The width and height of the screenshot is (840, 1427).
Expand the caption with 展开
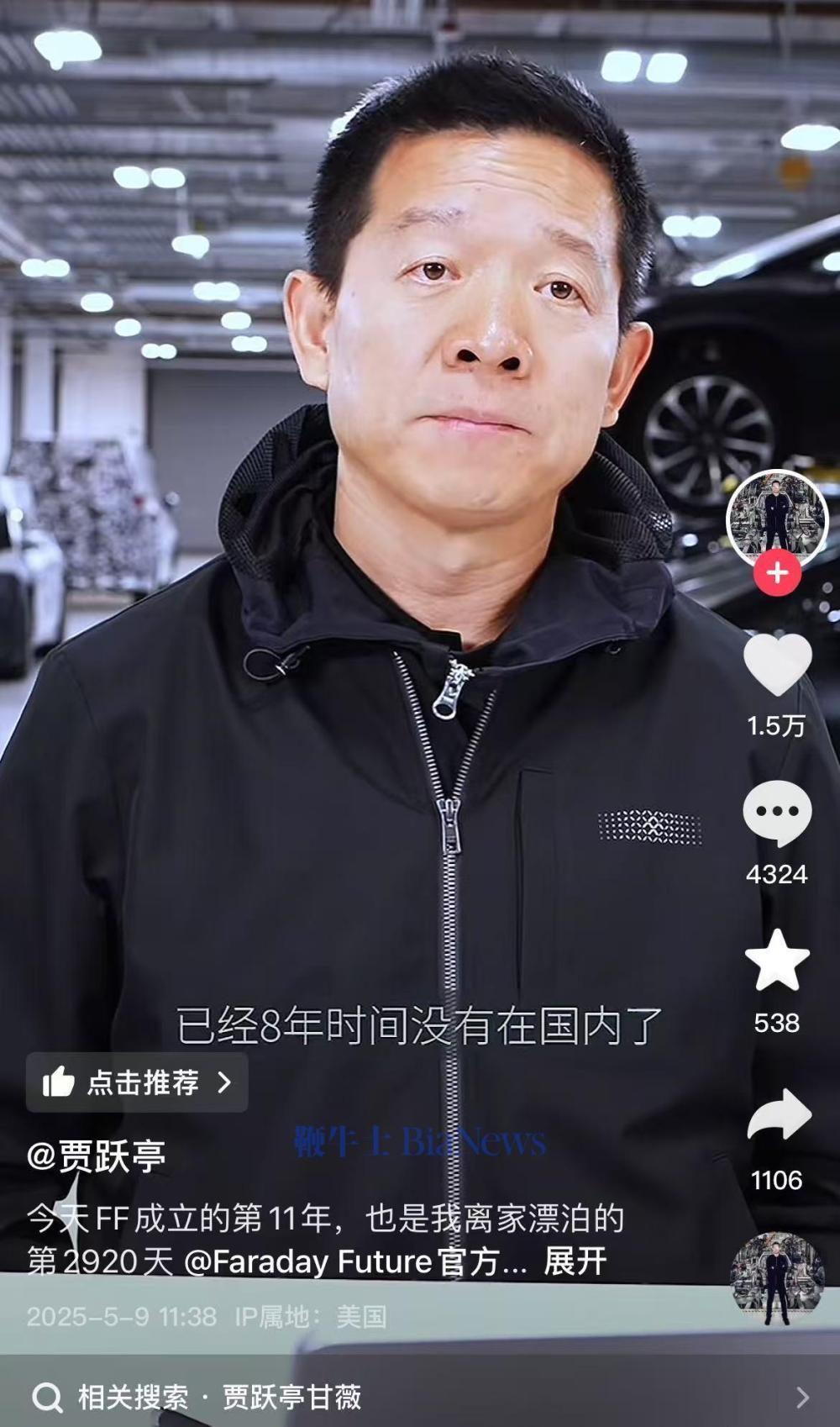tap(575, 1261)
